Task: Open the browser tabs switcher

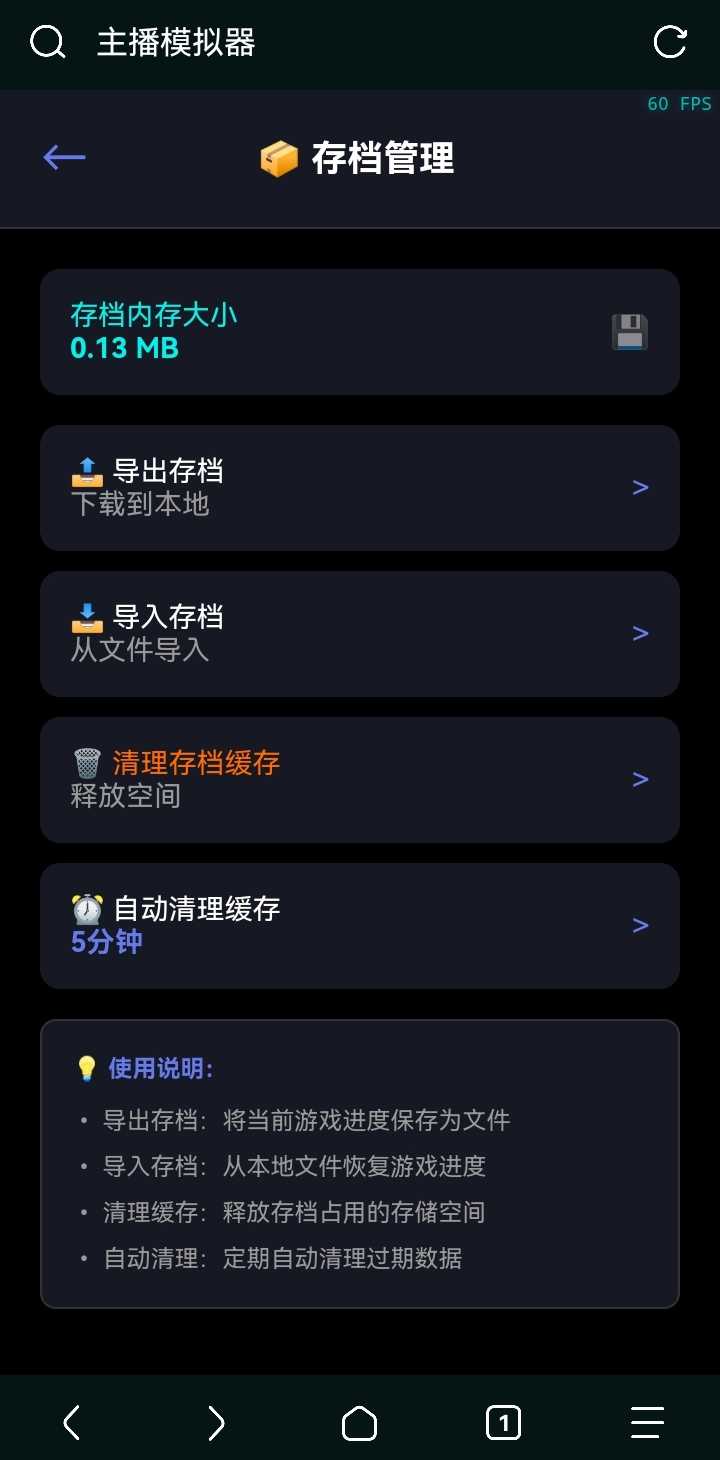Action: coord(503,1422)
